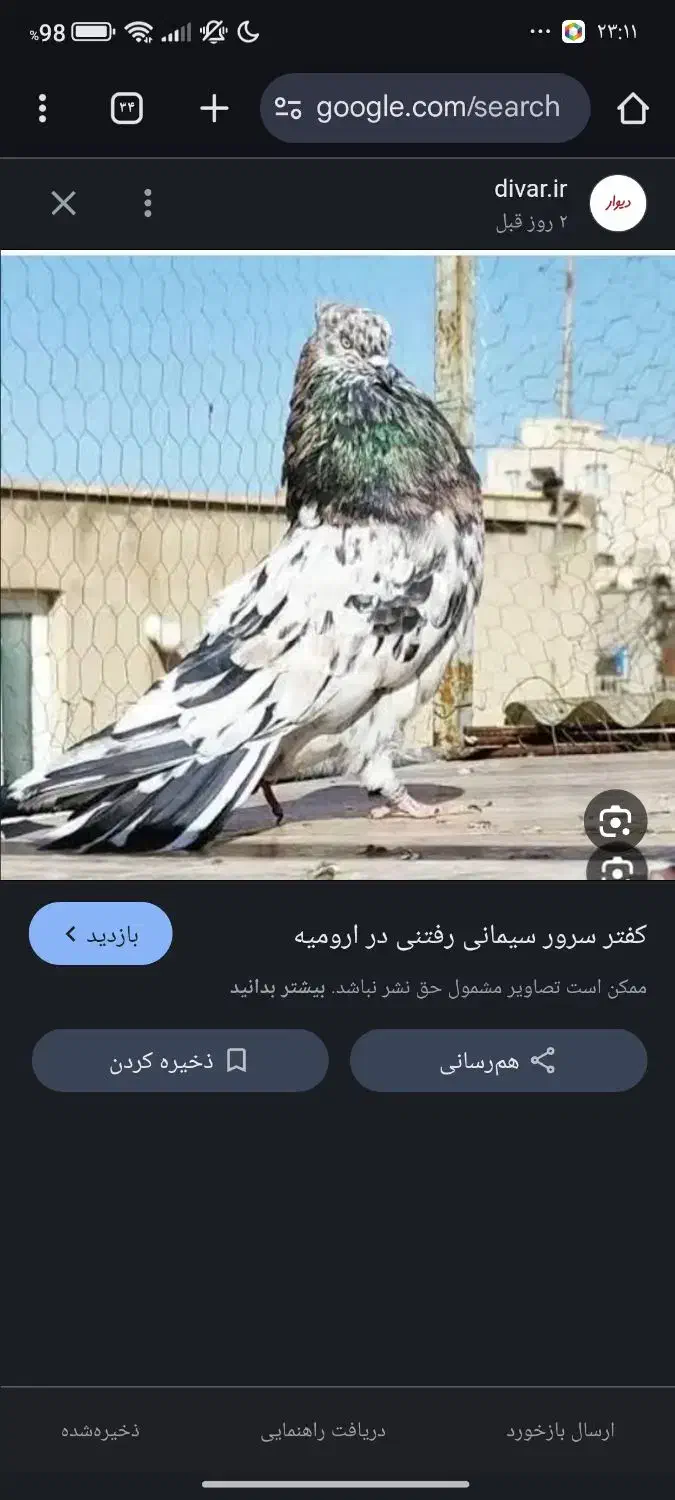Open the tab switcher showing ۳۳ tabs
This screenshot has width=675, height=1500.
[127, 108]
